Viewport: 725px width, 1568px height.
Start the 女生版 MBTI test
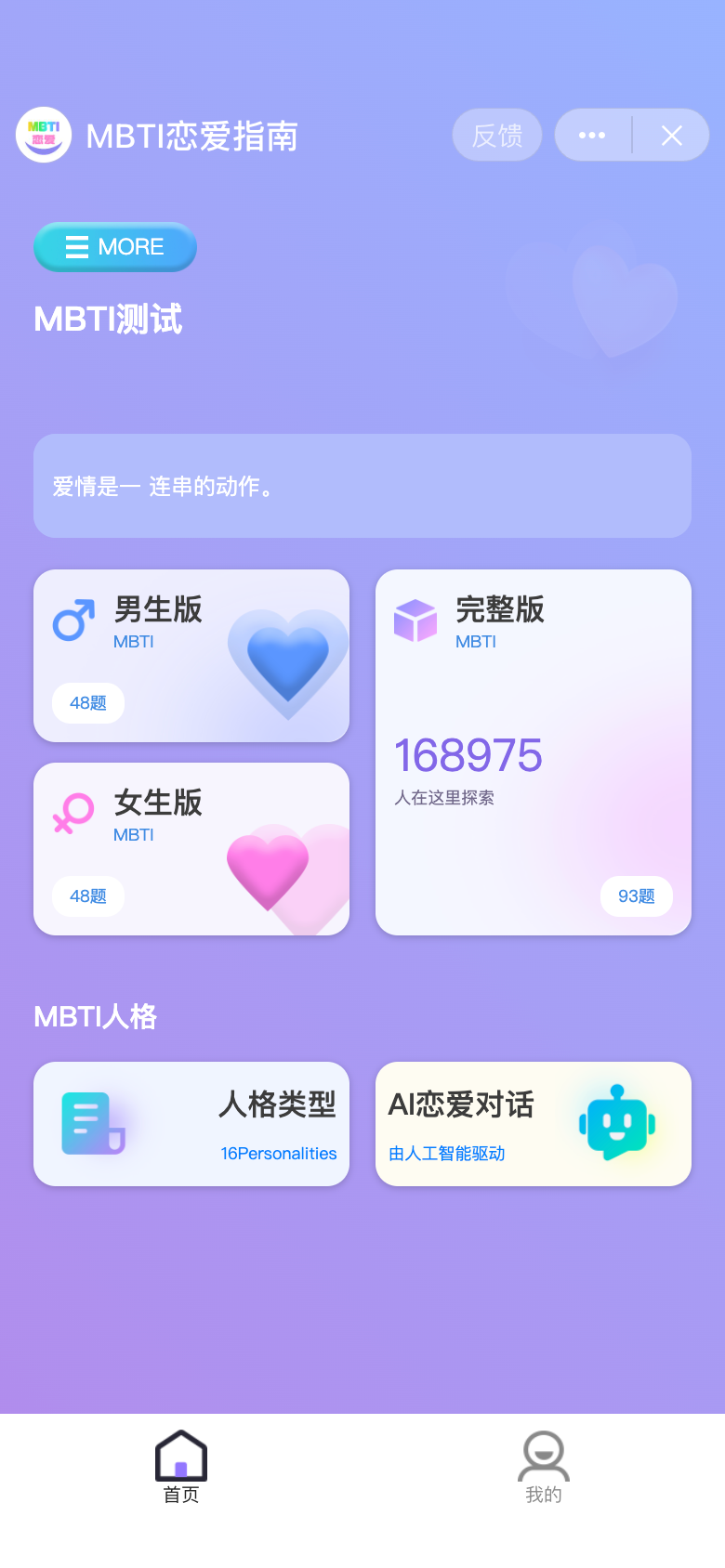pyautogui.click(x=191, y=849)
